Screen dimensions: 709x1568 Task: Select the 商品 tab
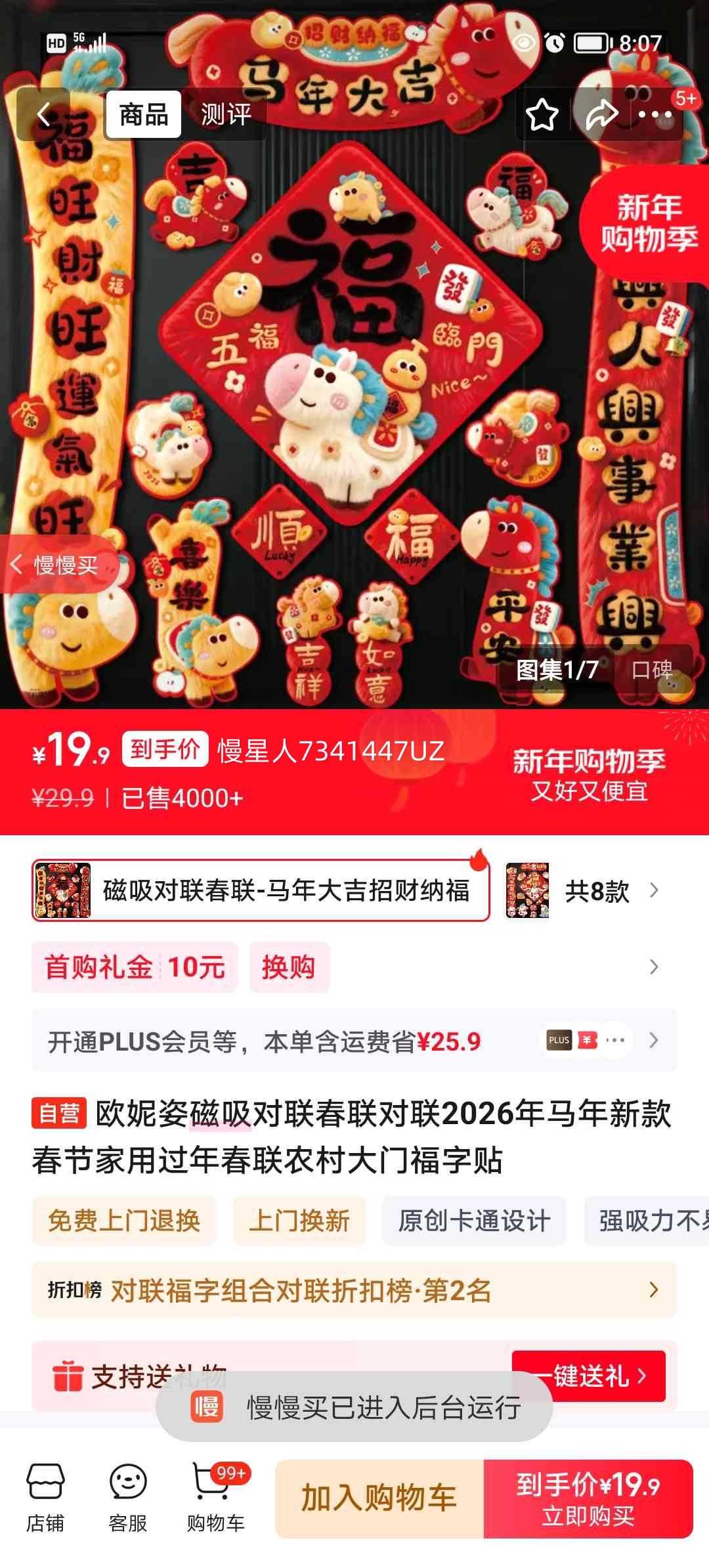[x=142, y=114]
